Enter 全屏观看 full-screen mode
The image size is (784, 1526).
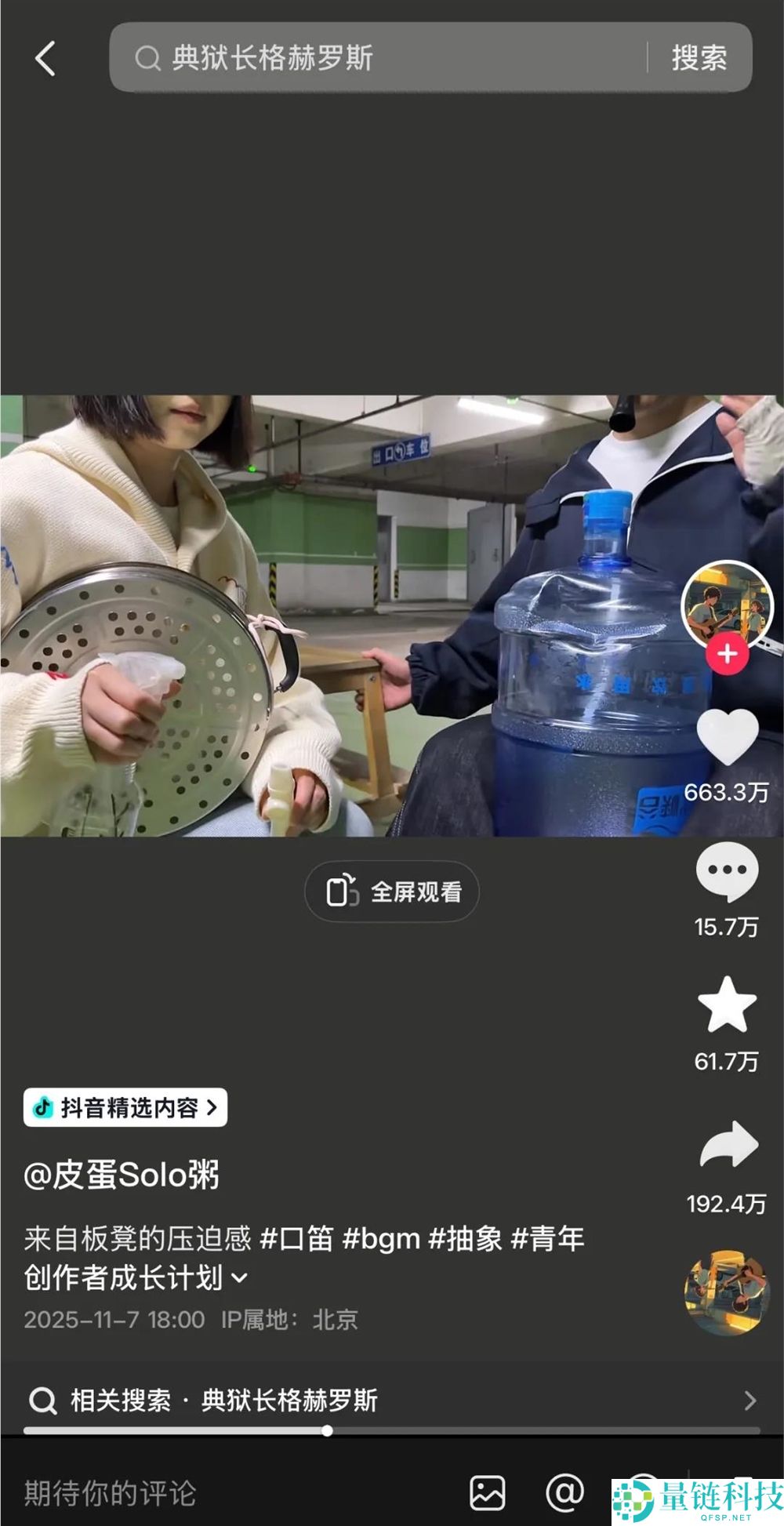point(390,890)
